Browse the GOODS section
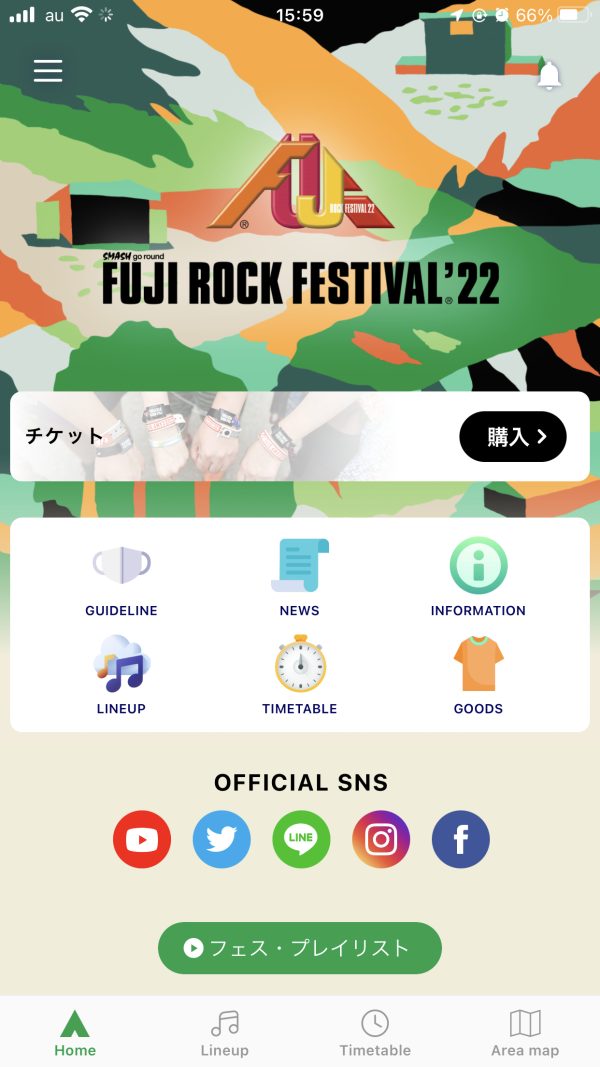The image size is (600, 1067). click(478, 676)
